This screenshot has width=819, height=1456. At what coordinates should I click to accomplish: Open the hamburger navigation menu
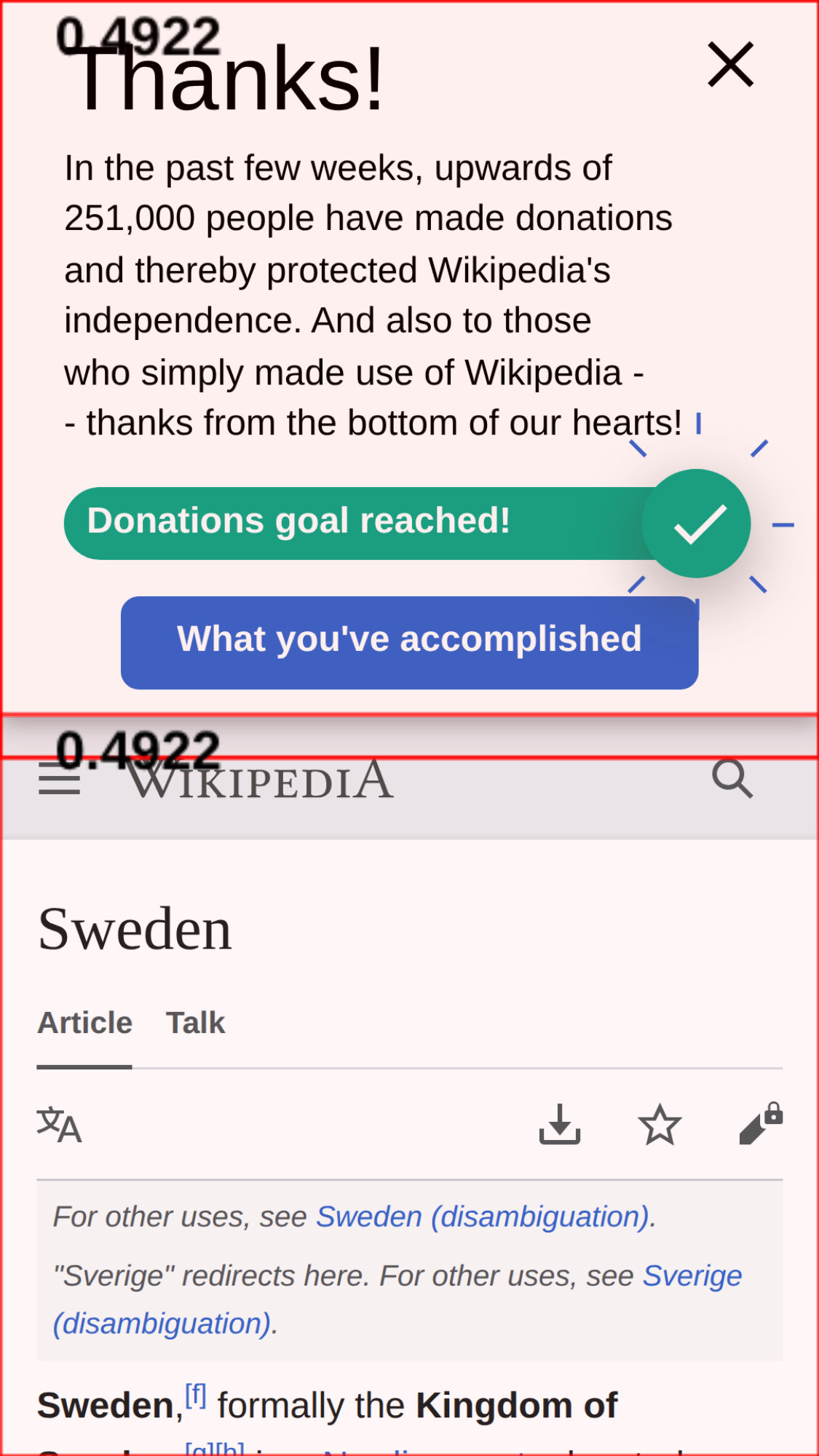pyautogui.click(x=60, y=780)
